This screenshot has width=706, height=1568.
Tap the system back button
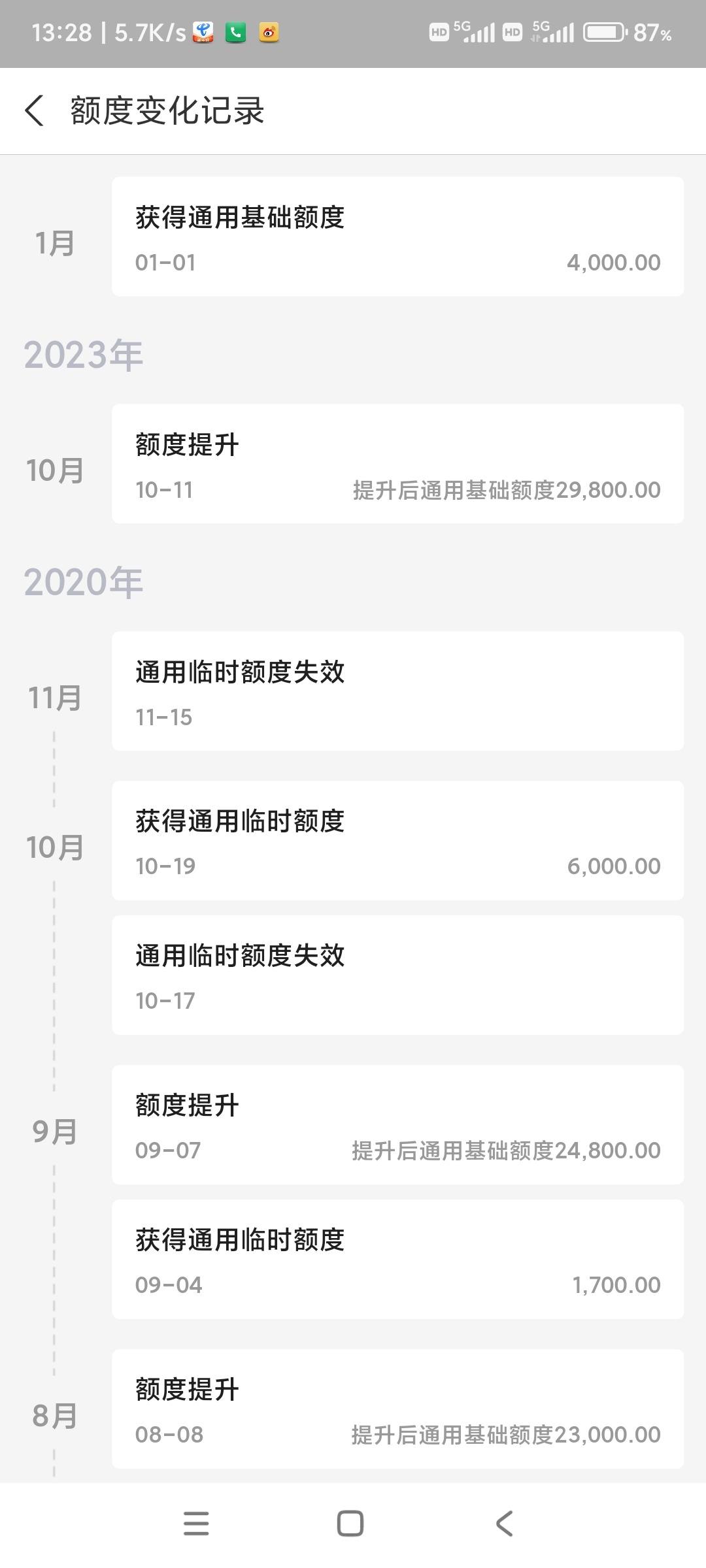coord(504,1523)
